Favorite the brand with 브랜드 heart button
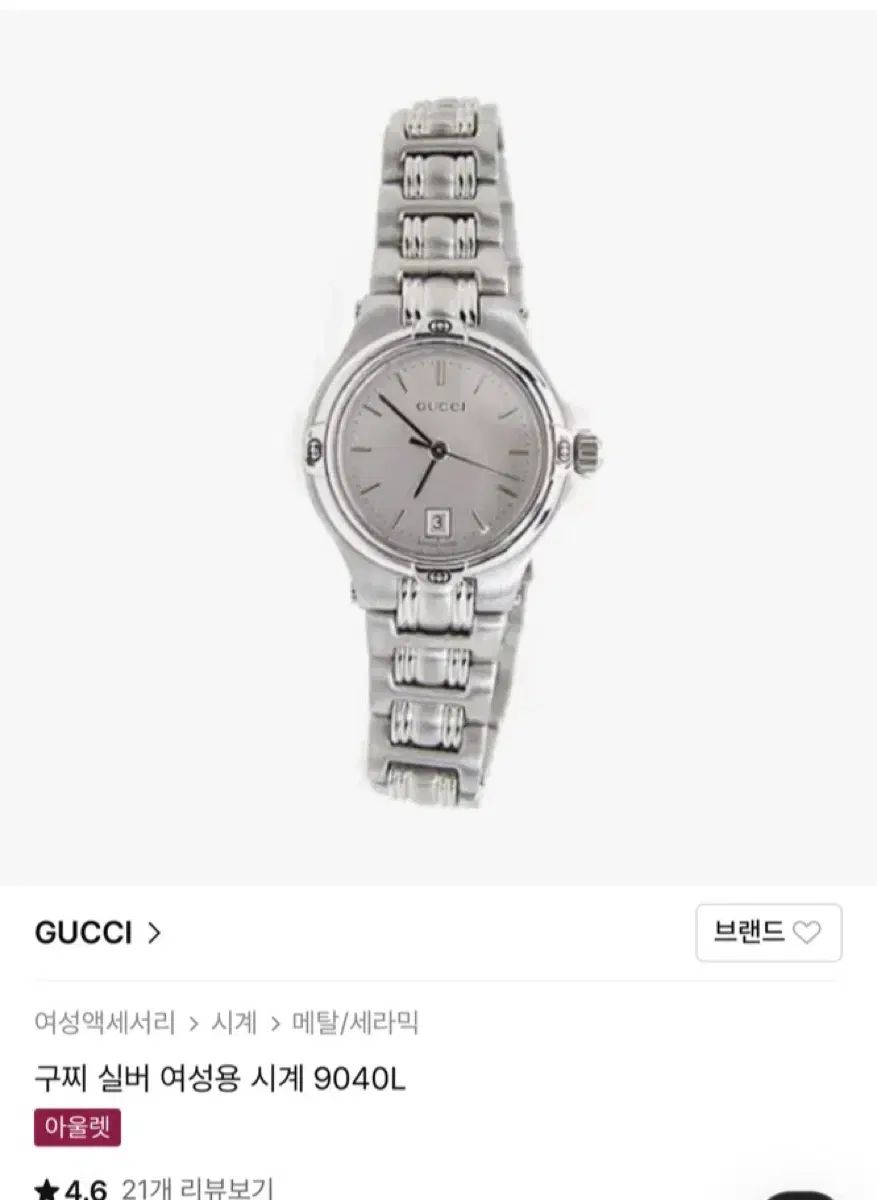 (768, 933)
